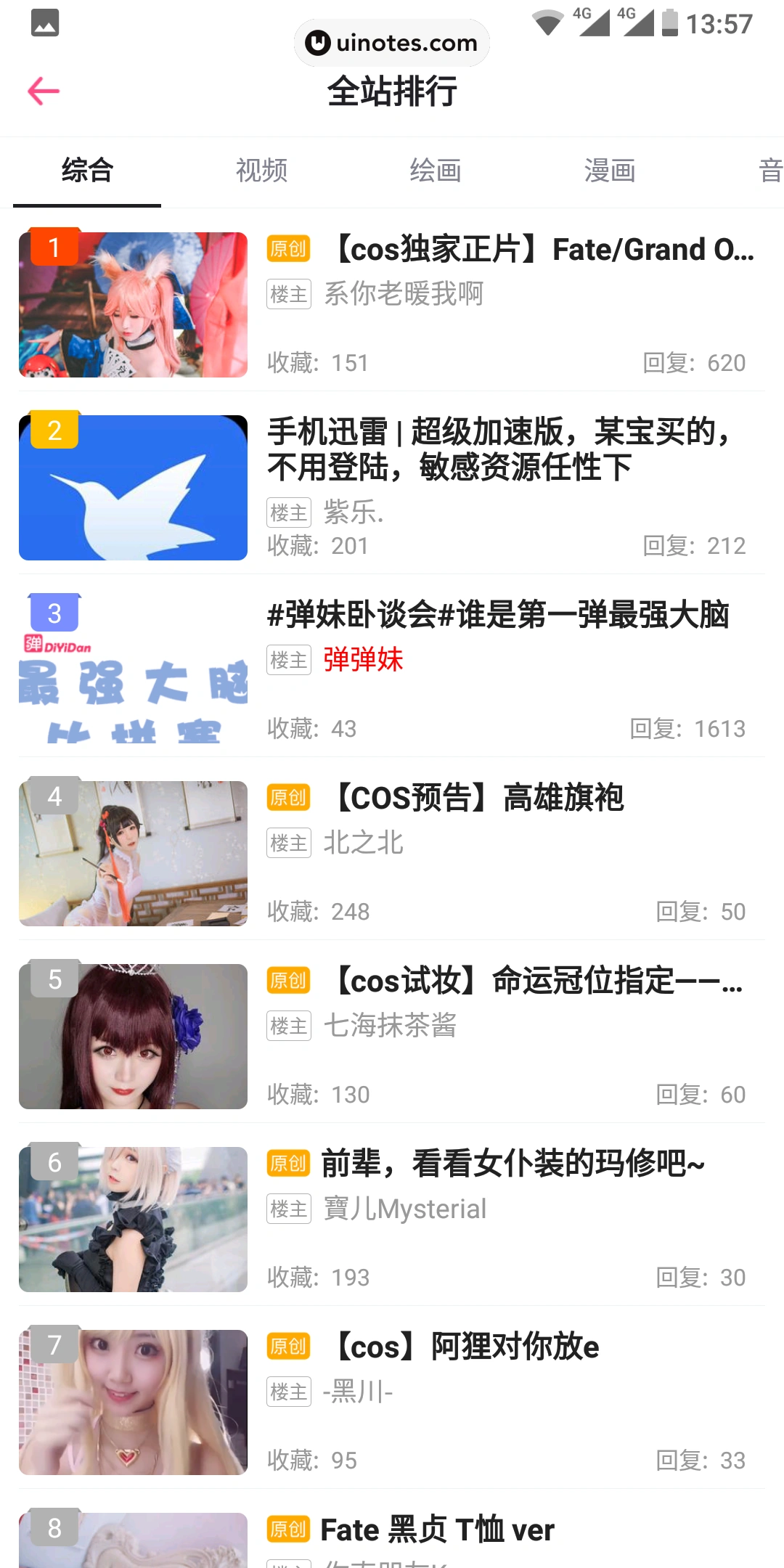Image resolution: width=784 pixels, height=1568 pixels.
Task: Open the 【COS预告】高雄旗袍 post
Action: (479, 799)
